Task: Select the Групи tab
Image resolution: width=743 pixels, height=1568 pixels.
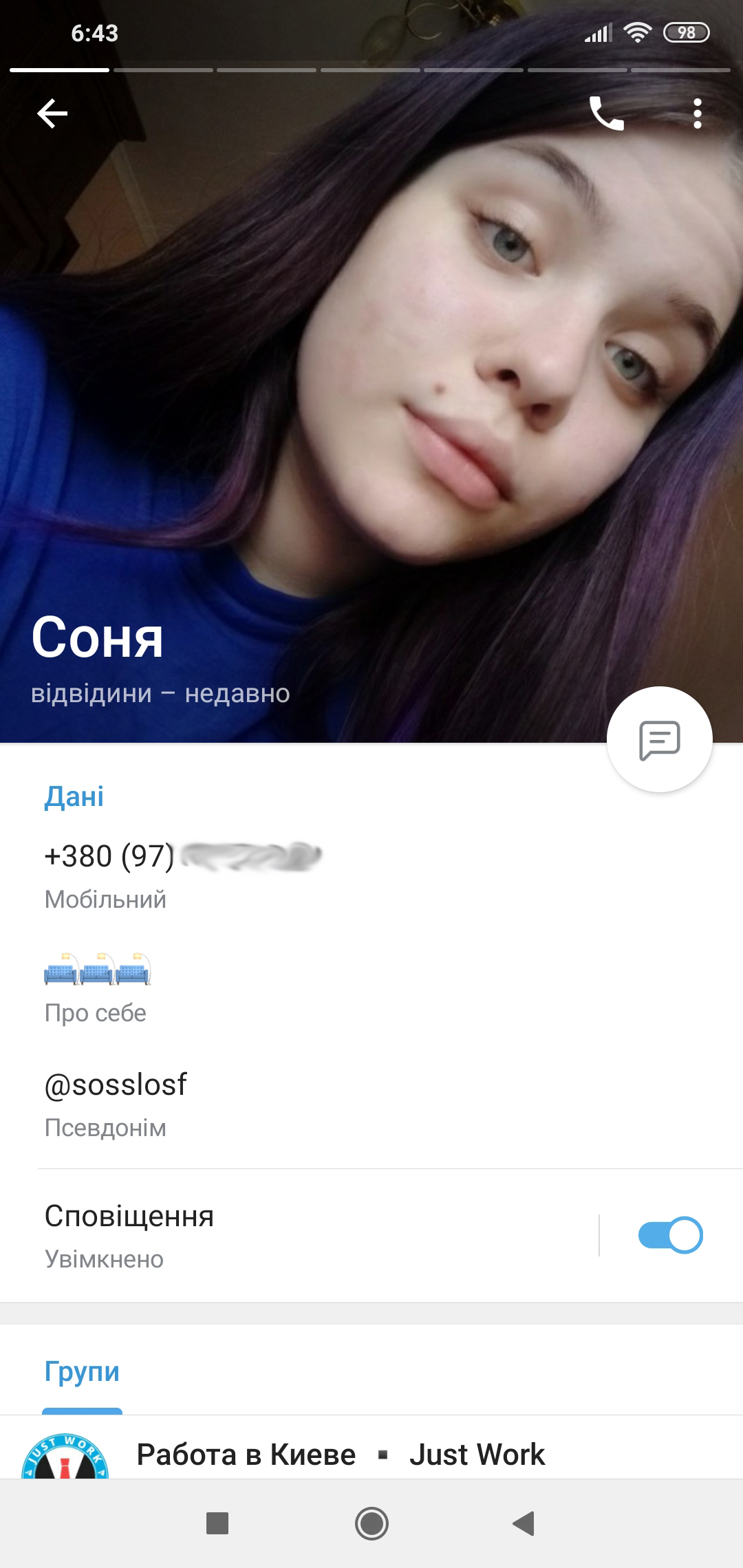Action: pyautogui.click(x=82, y=1373)
